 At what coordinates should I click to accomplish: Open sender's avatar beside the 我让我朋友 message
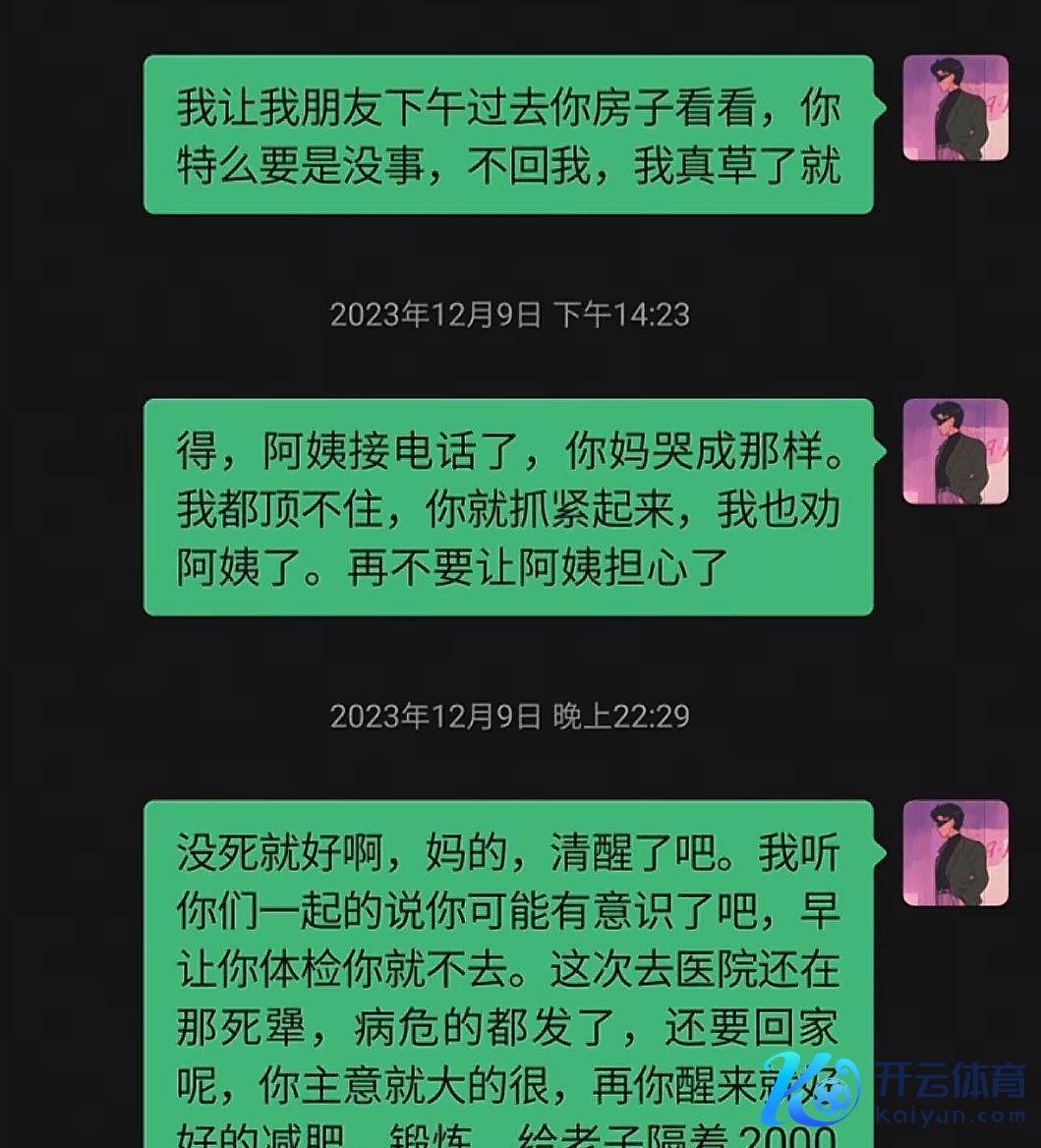pyautogui.click(x=955, y=108)
